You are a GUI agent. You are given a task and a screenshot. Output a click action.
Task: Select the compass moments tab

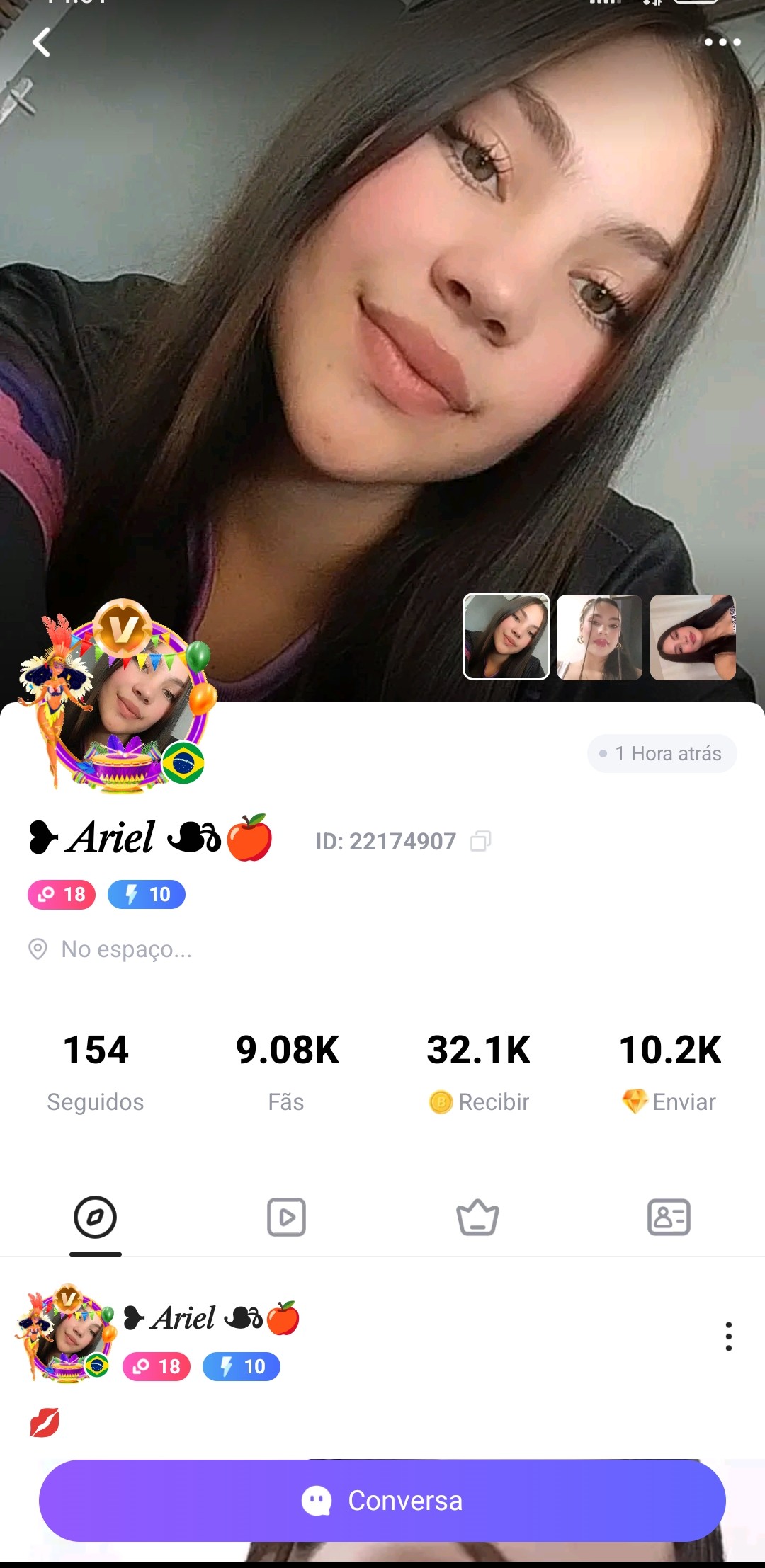click(x=95, y=1217)
